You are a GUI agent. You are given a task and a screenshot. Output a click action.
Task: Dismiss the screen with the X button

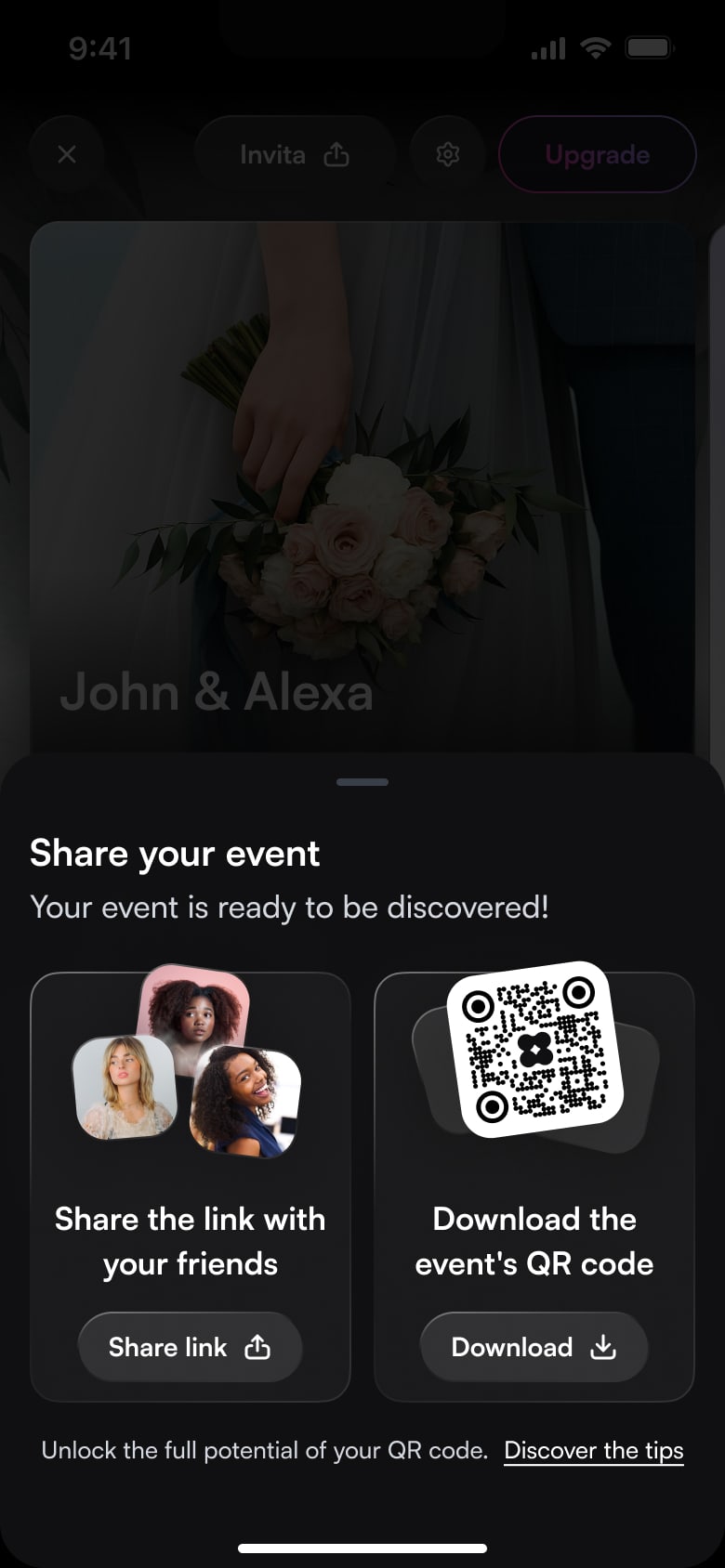66,154
